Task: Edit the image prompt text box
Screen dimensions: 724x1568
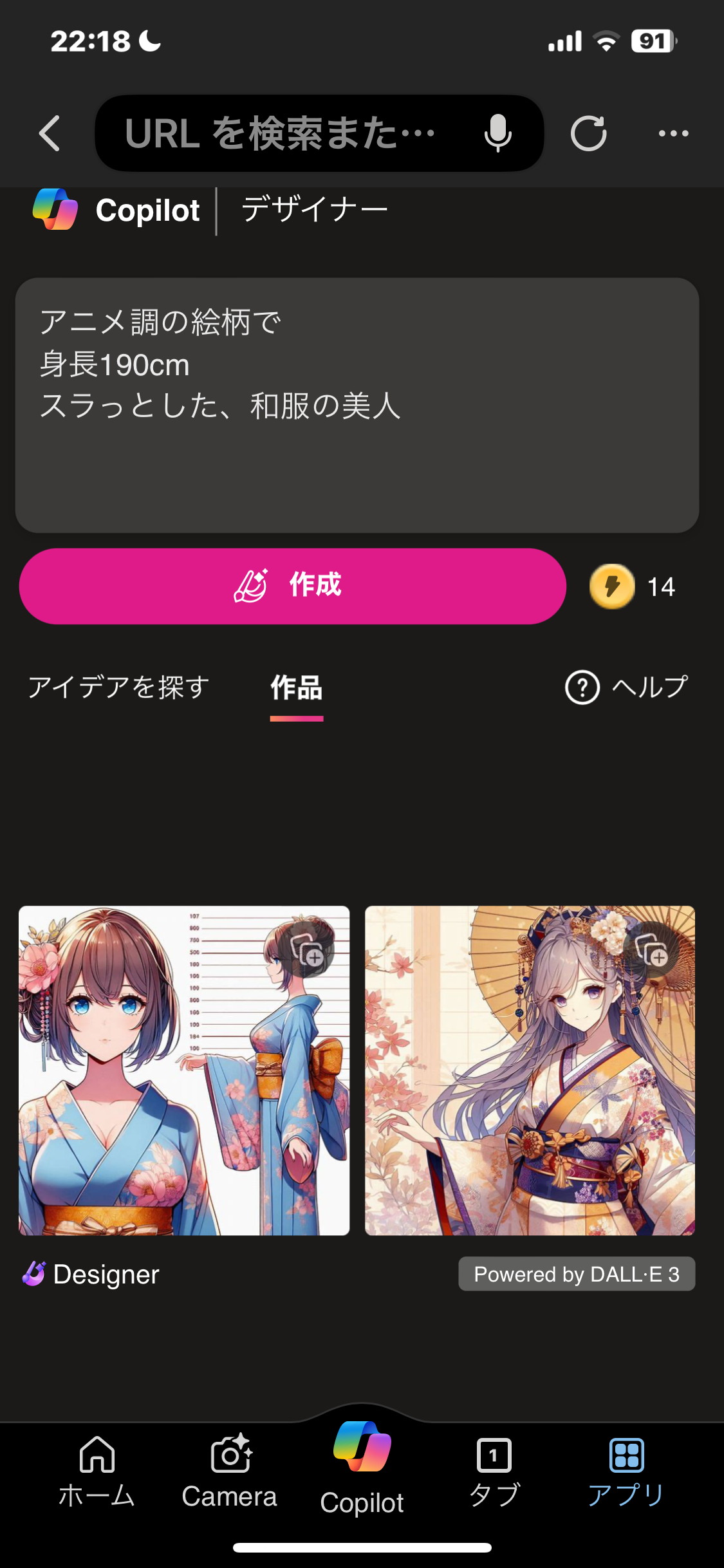Action: [x=357, y=406]
